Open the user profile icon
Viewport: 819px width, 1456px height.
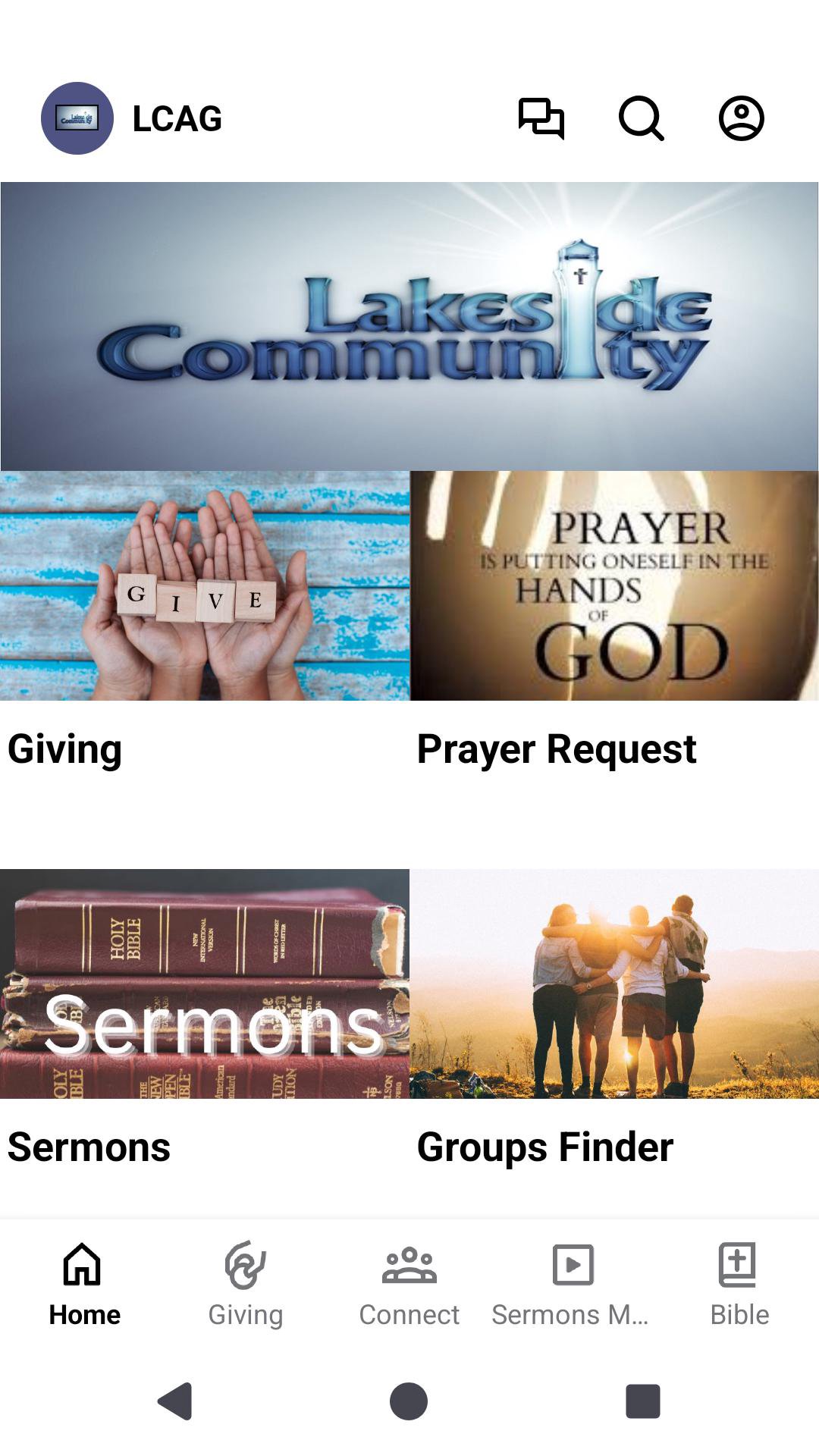point(741,118)
